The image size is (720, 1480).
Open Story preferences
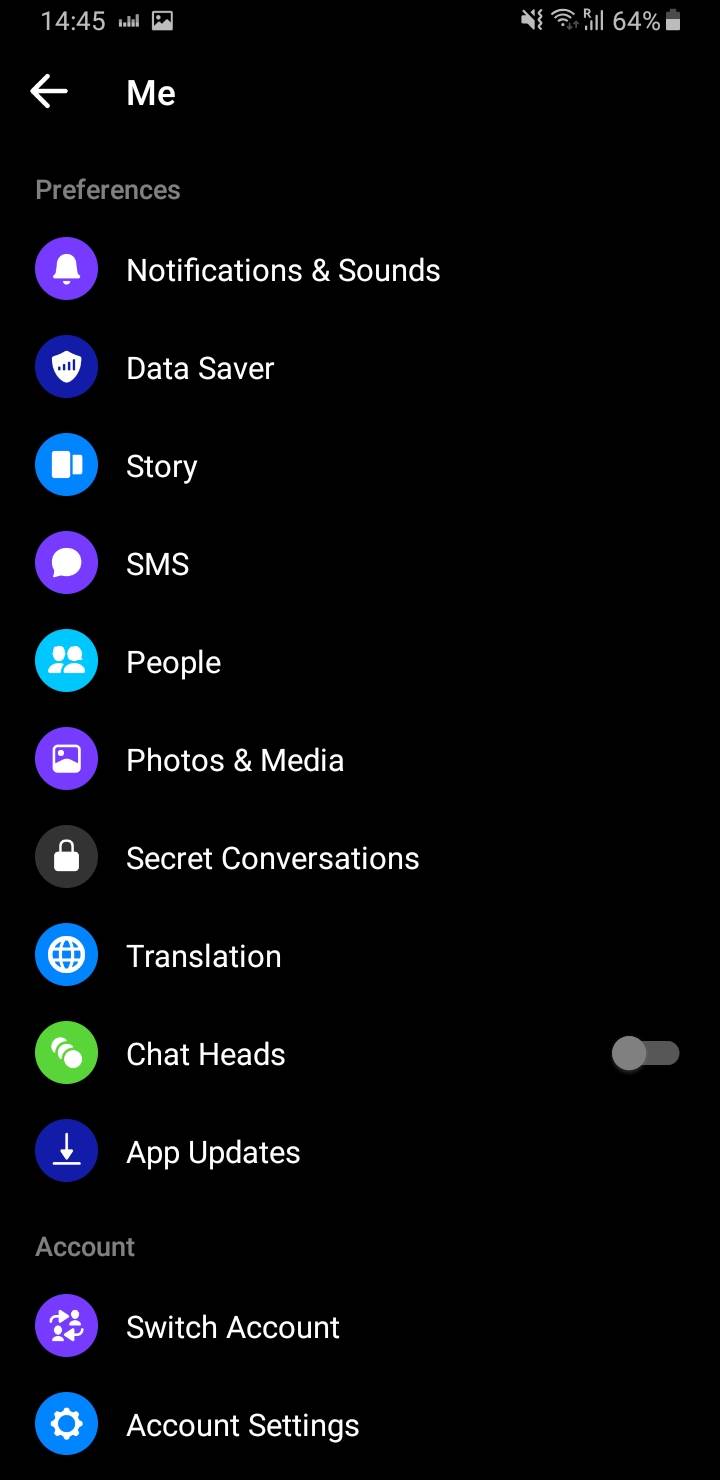[x=162, y=466]
